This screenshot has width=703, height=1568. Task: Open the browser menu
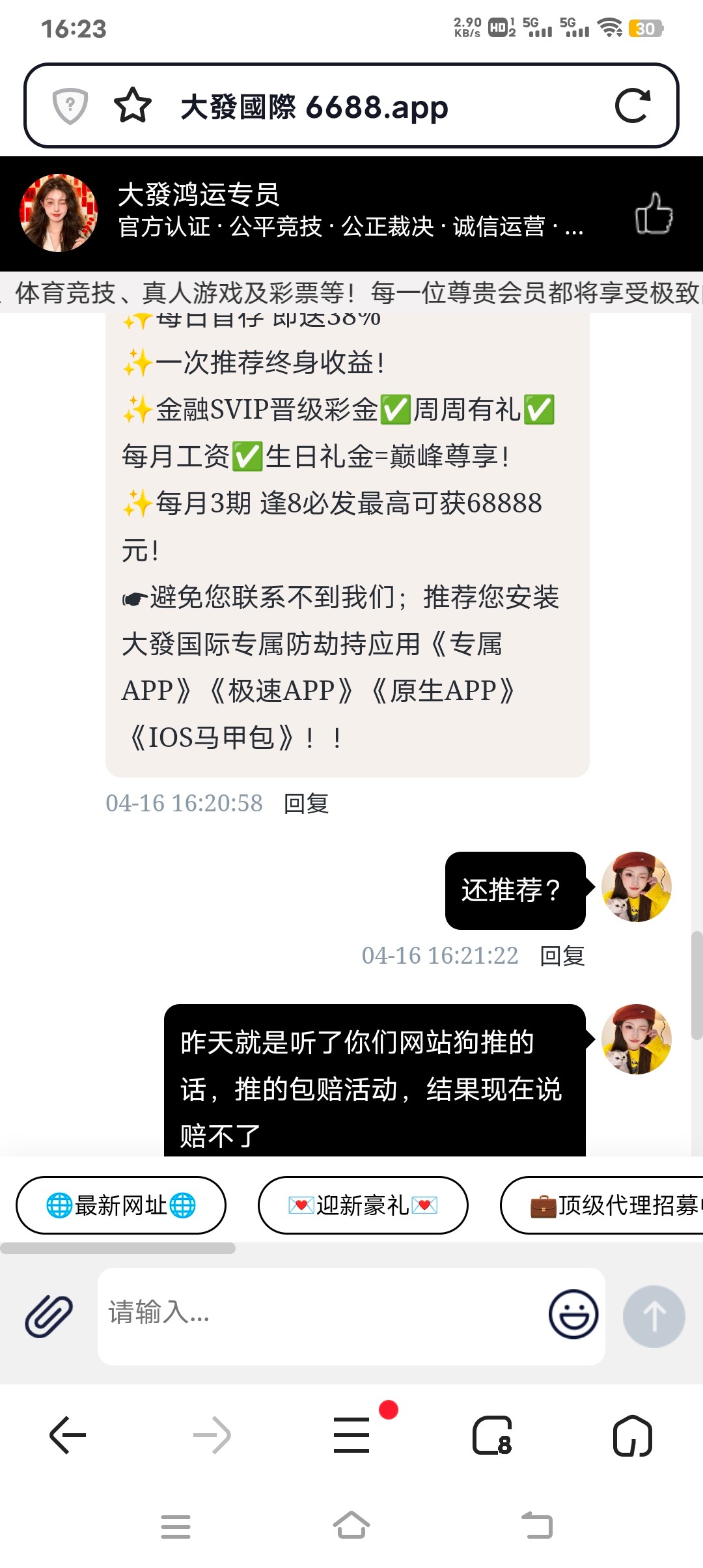pyautogui.click(x=351, y=1435)
